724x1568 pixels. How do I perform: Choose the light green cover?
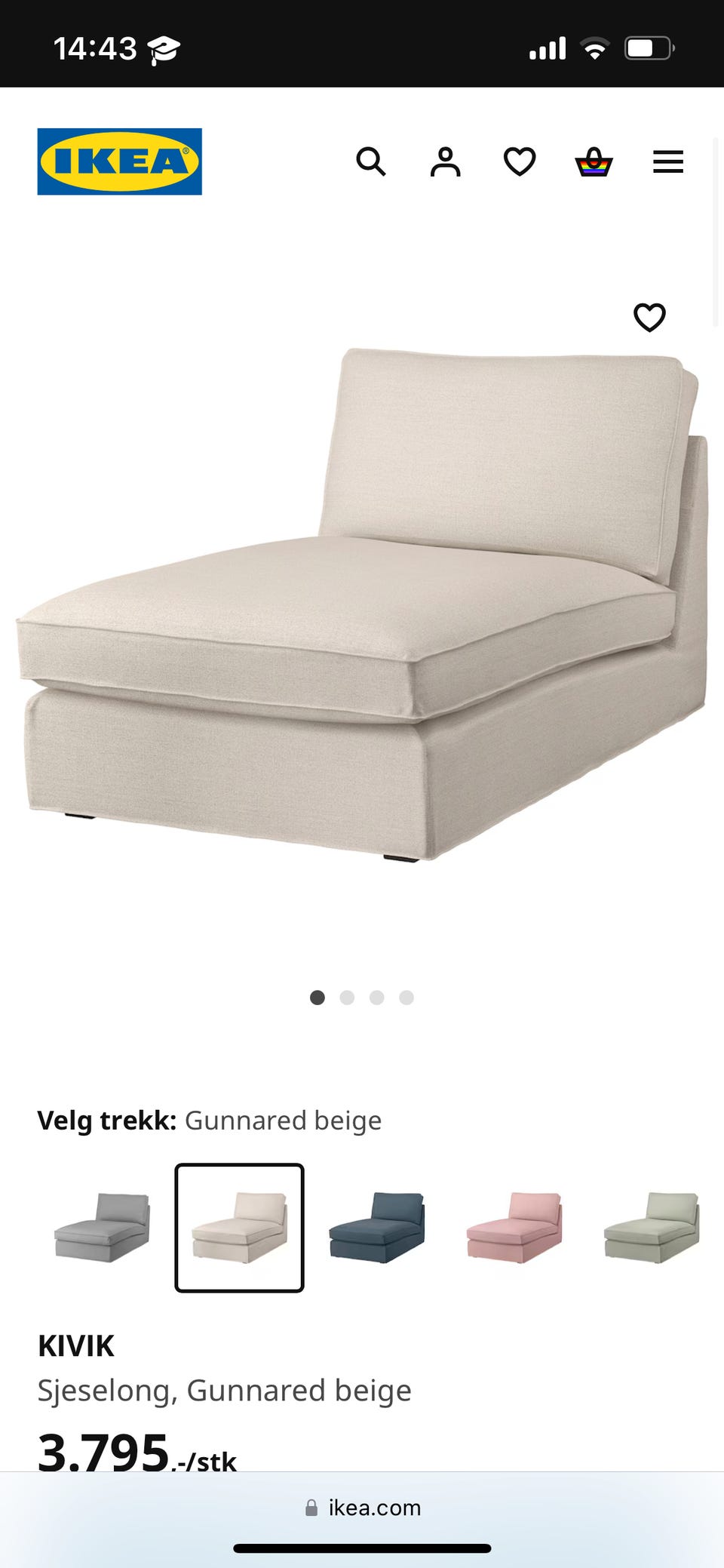652,1228
